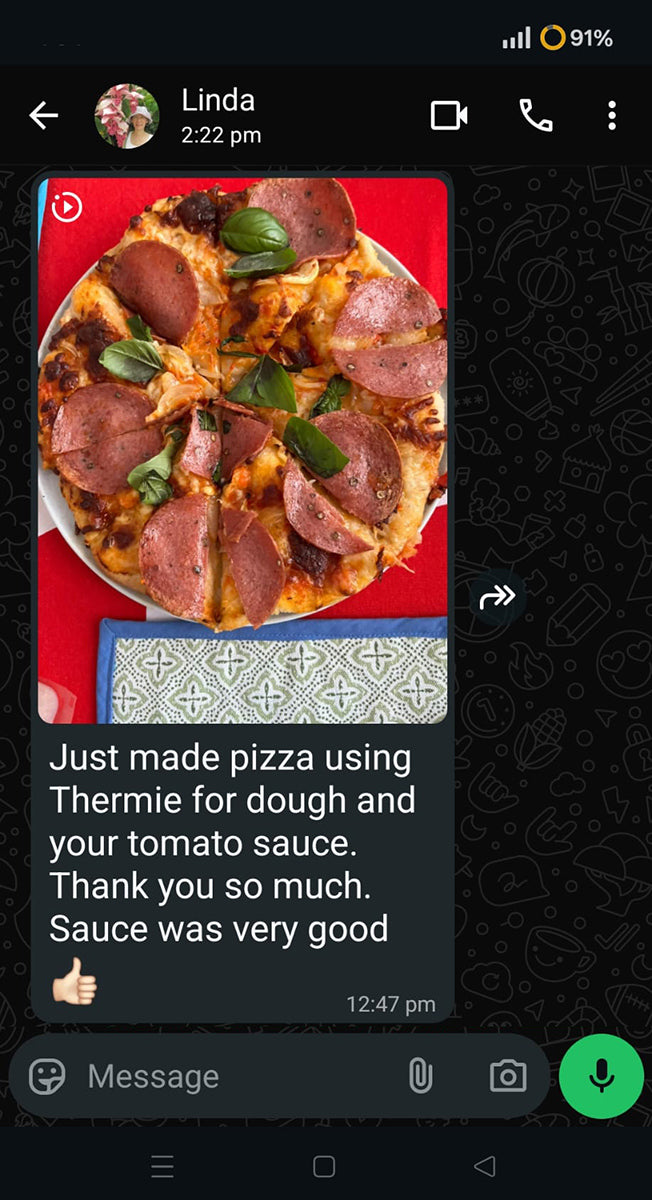
Task: Open the camera to take a photo
Action: (508, 1076)
